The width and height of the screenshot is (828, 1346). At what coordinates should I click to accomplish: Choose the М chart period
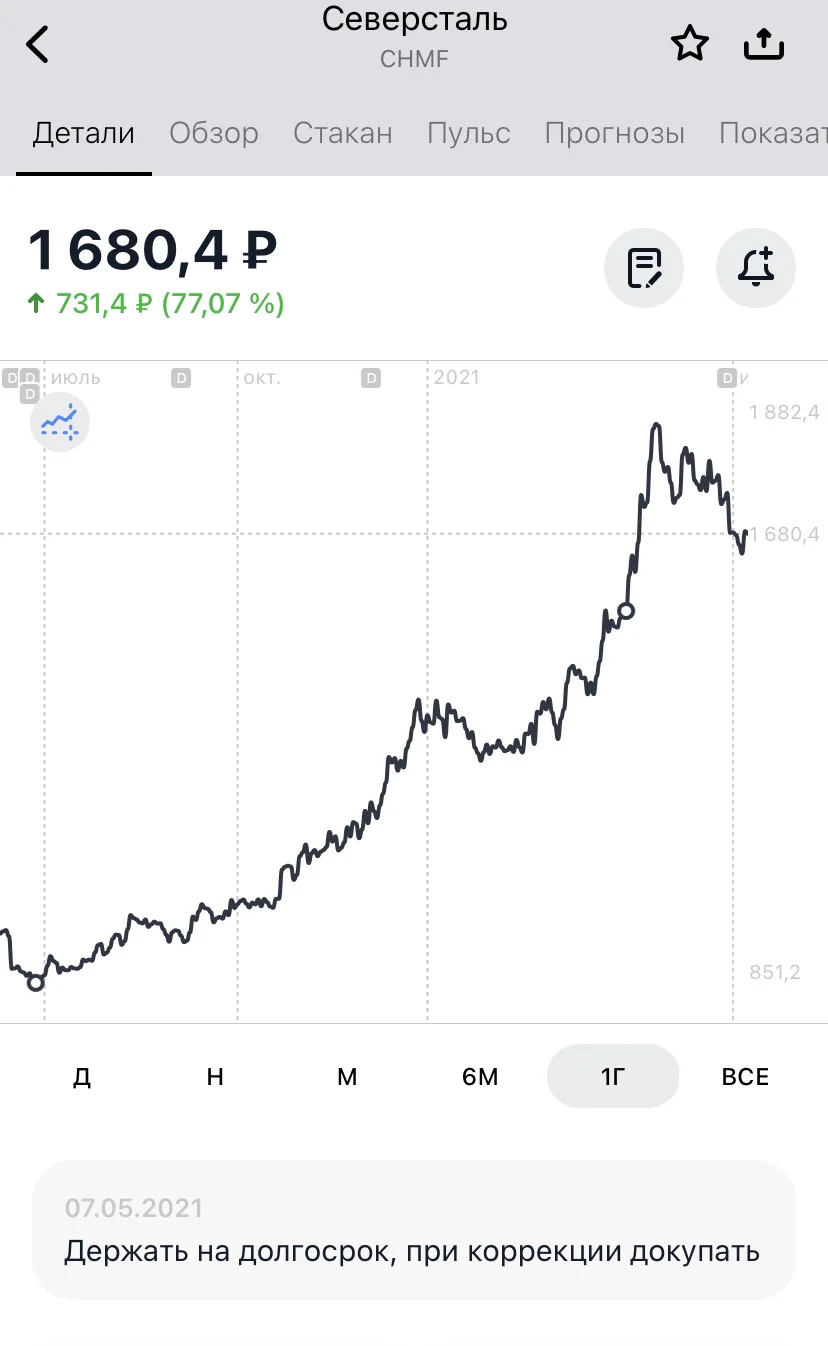[x=347, y=1077]
